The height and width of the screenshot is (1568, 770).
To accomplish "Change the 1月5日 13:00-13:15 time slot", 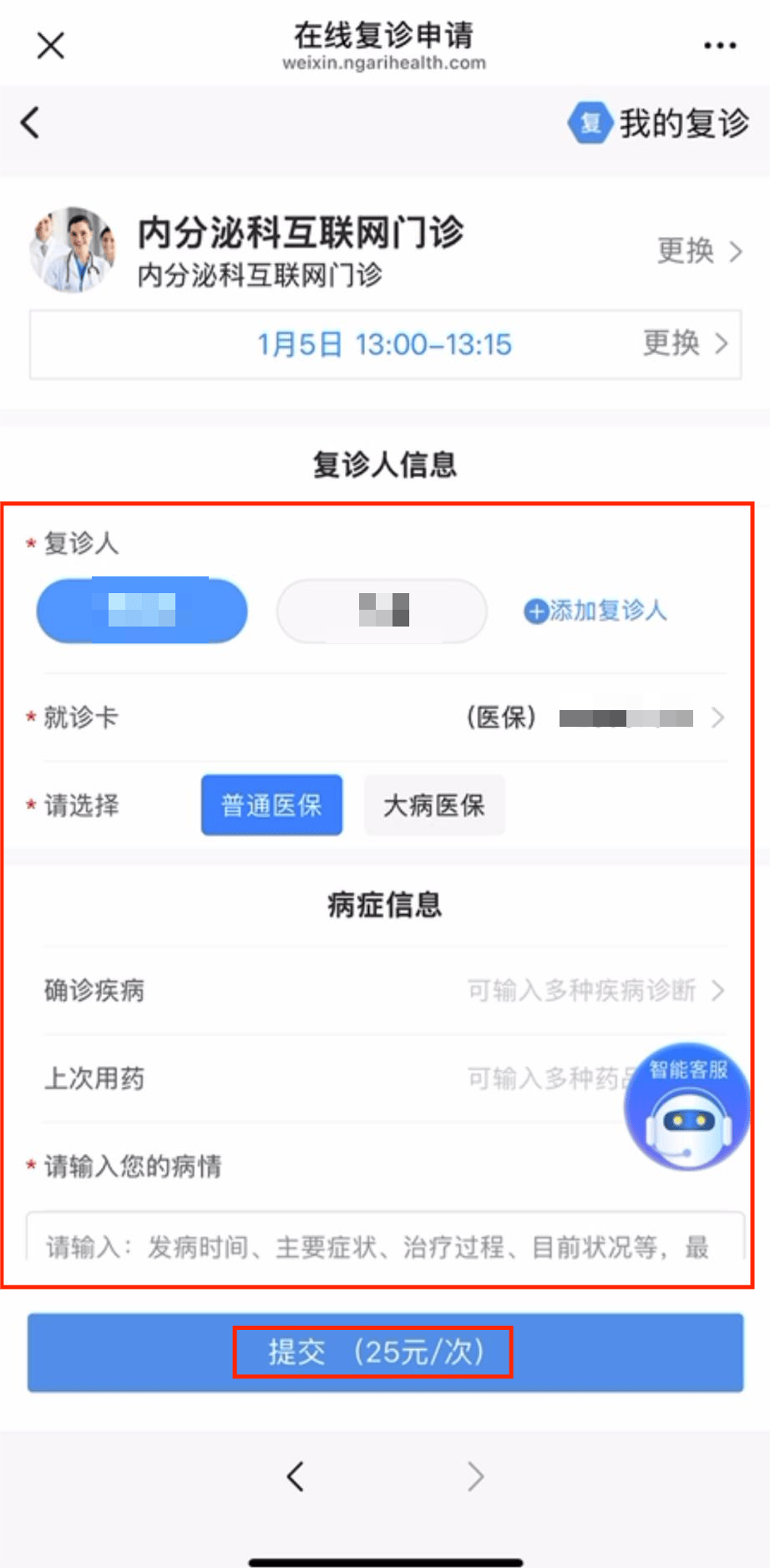I will [x=685, y=343].
